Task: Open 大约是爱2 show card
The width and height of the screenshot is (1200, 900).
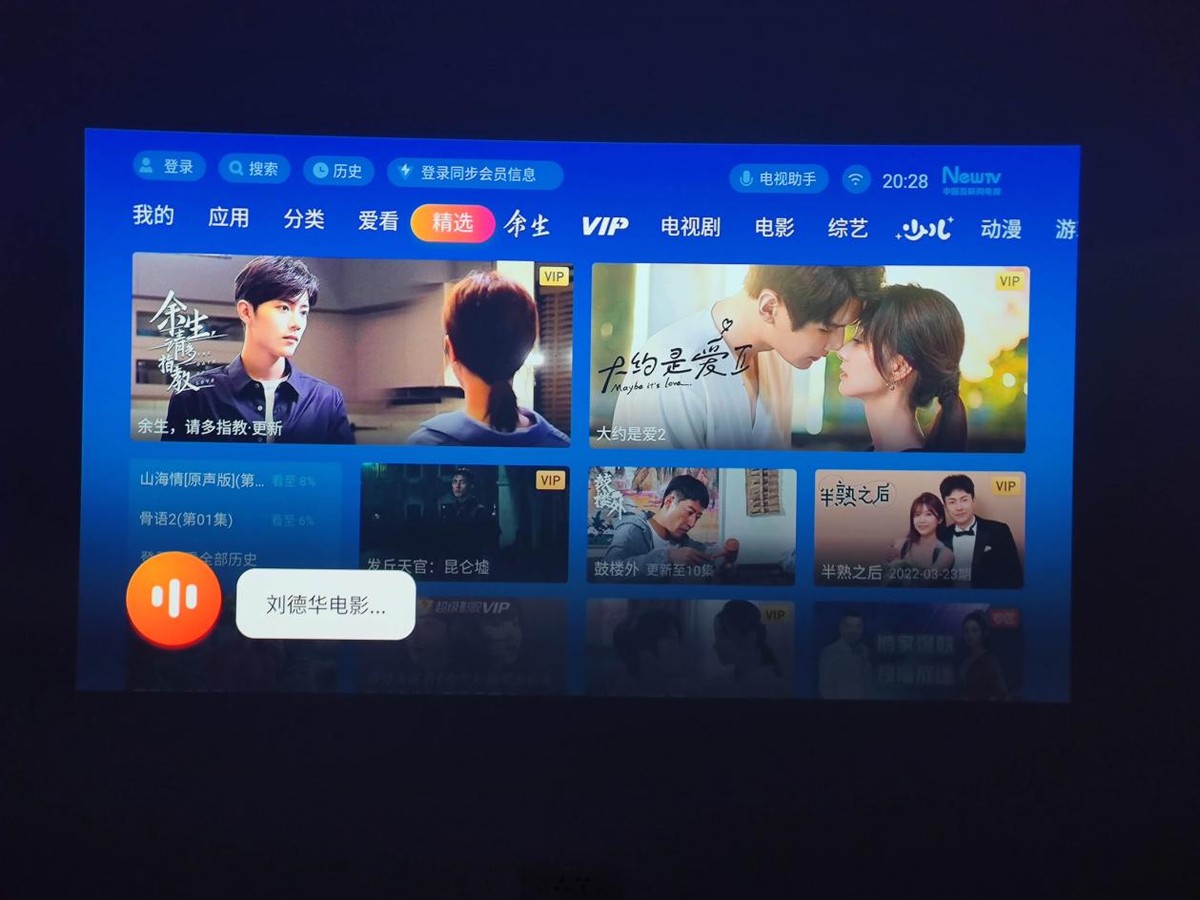Action: pyautogui.click(x=808, y=358)
